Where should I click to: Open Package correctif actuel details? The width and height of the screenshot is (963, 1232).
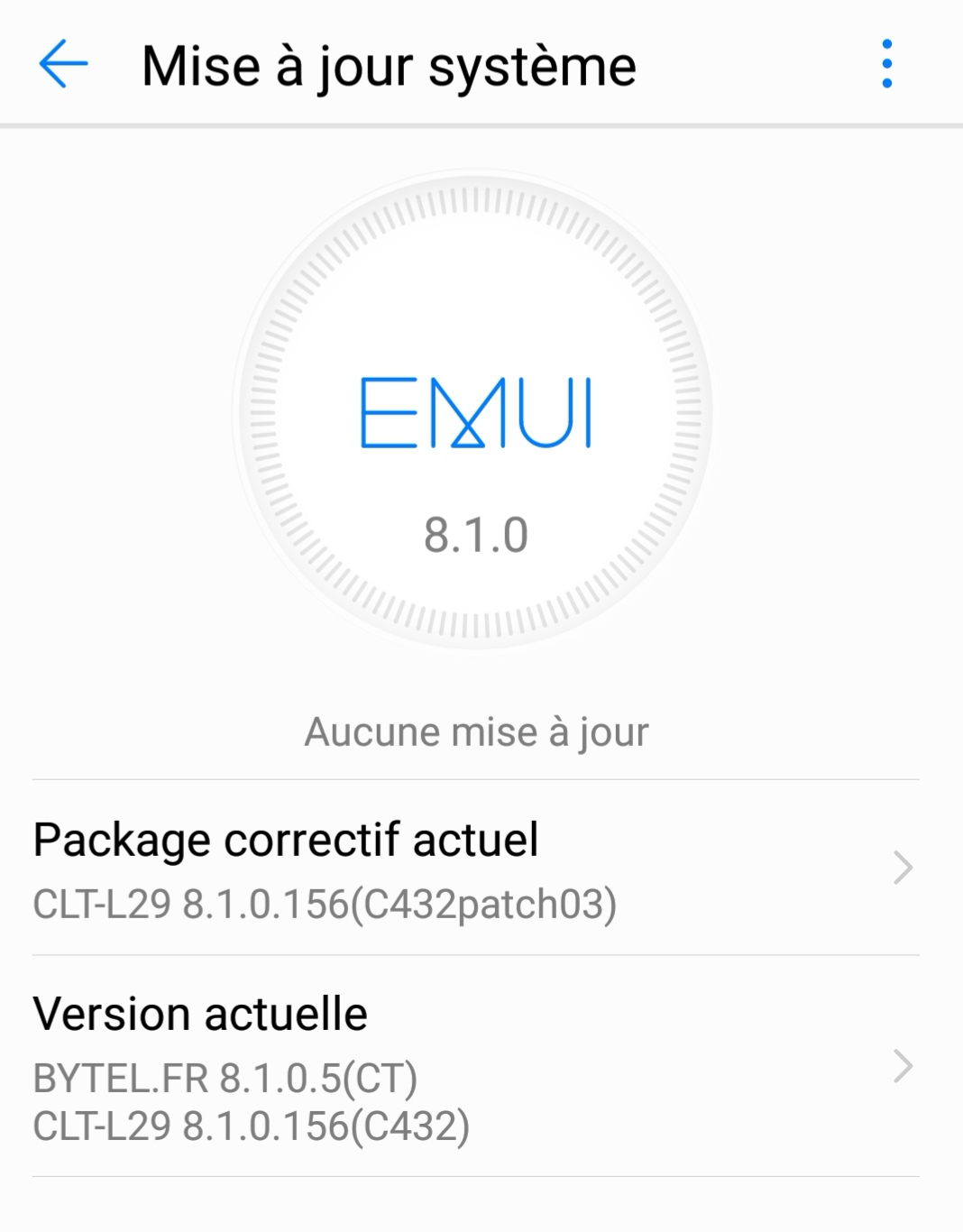coord(475,869)
